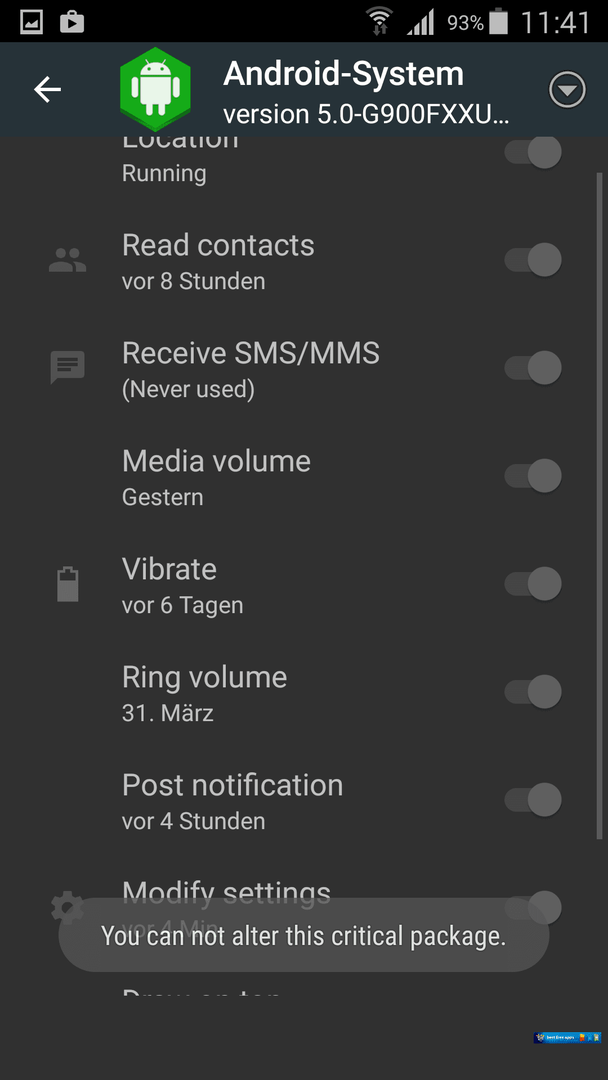
Task: Go back using the header arrow
Action: [x=48, y=90]
